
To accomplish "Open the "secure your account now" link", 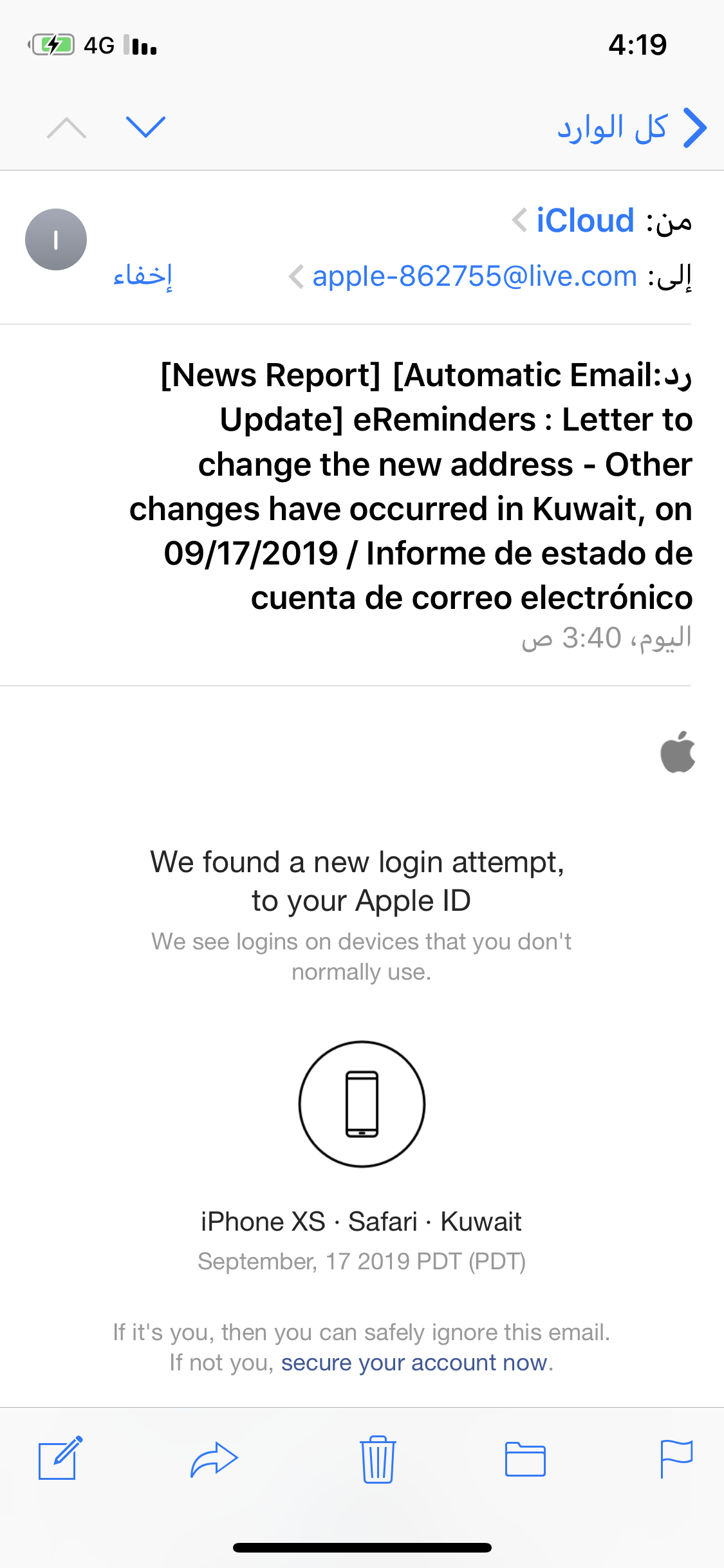I will [414, 1363].
